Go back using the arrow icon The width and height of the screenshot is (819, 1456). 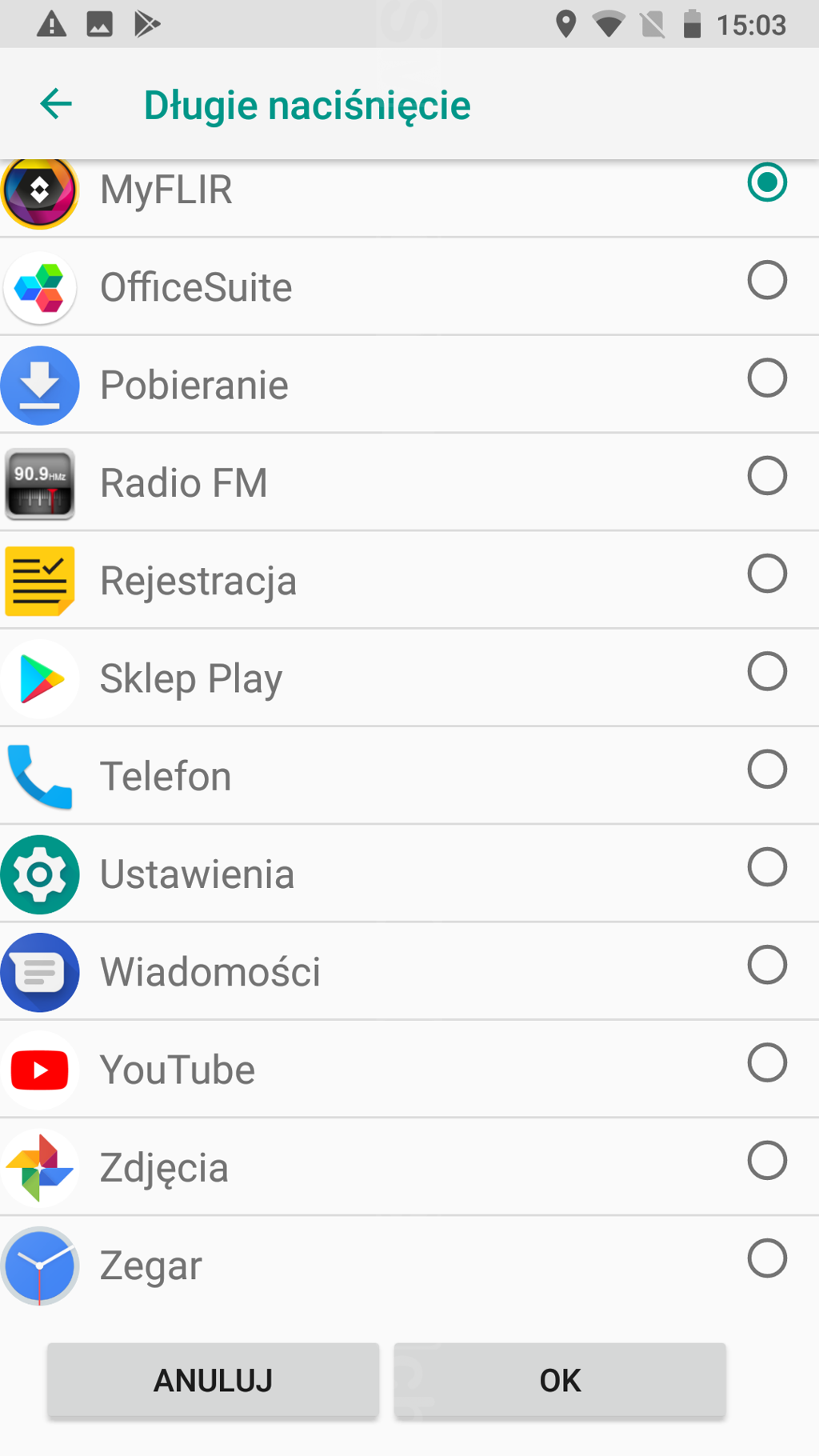tap(56, 104)
